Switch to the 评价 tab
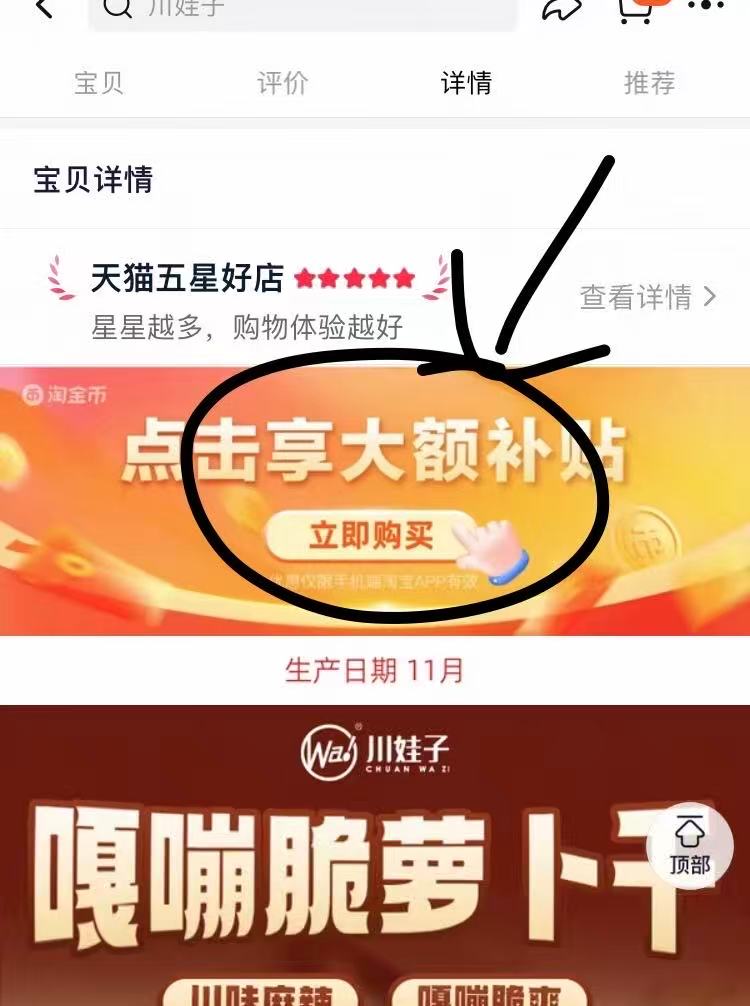The height and width of the screenshot is (1006, 750). click(x=283, y=83)
